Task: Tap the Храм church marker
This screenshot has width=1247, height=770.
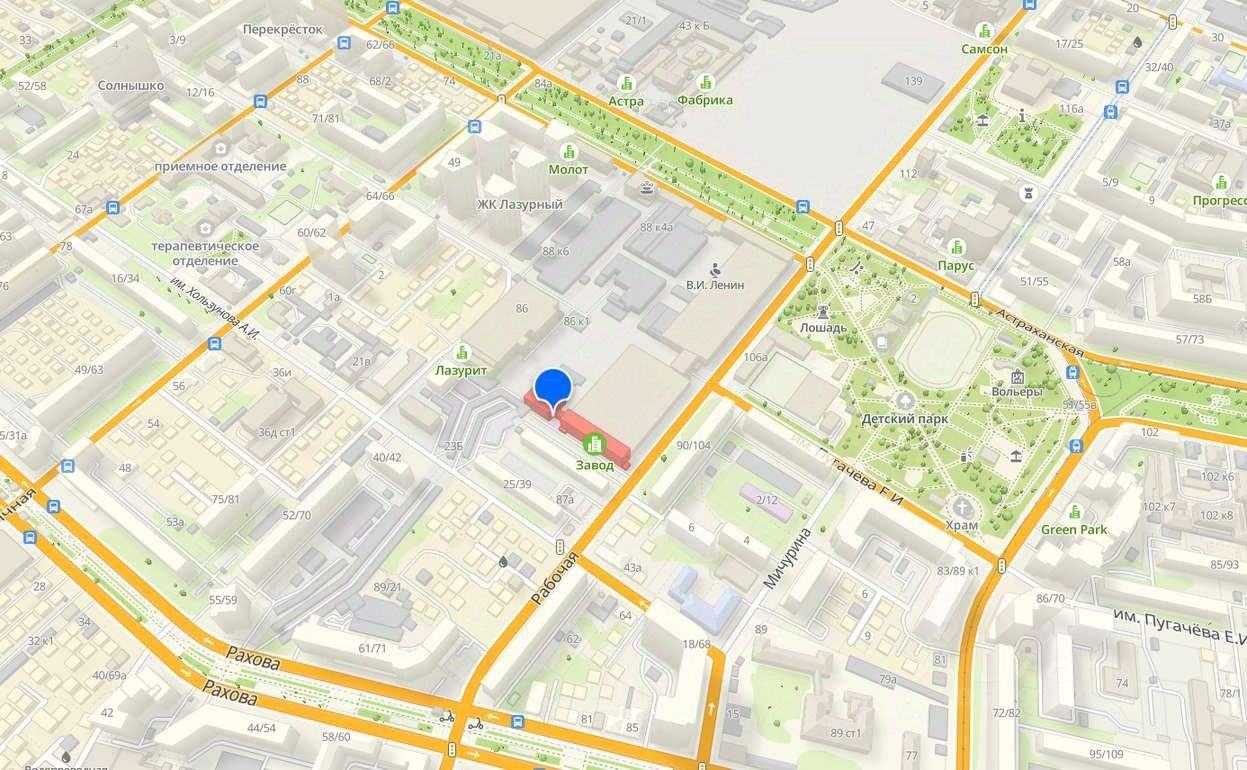Action: 962,506
